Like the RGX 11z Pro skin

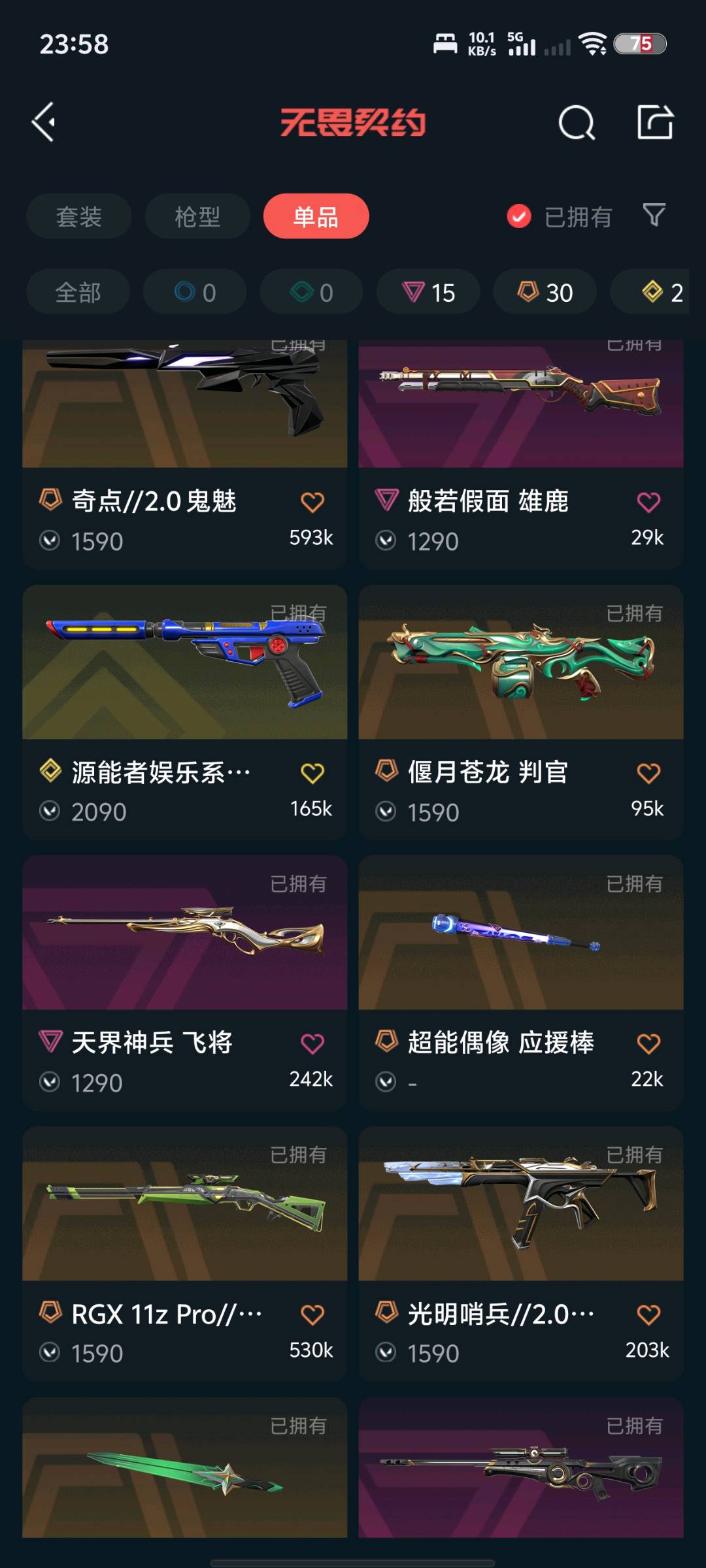(312, 1315)
